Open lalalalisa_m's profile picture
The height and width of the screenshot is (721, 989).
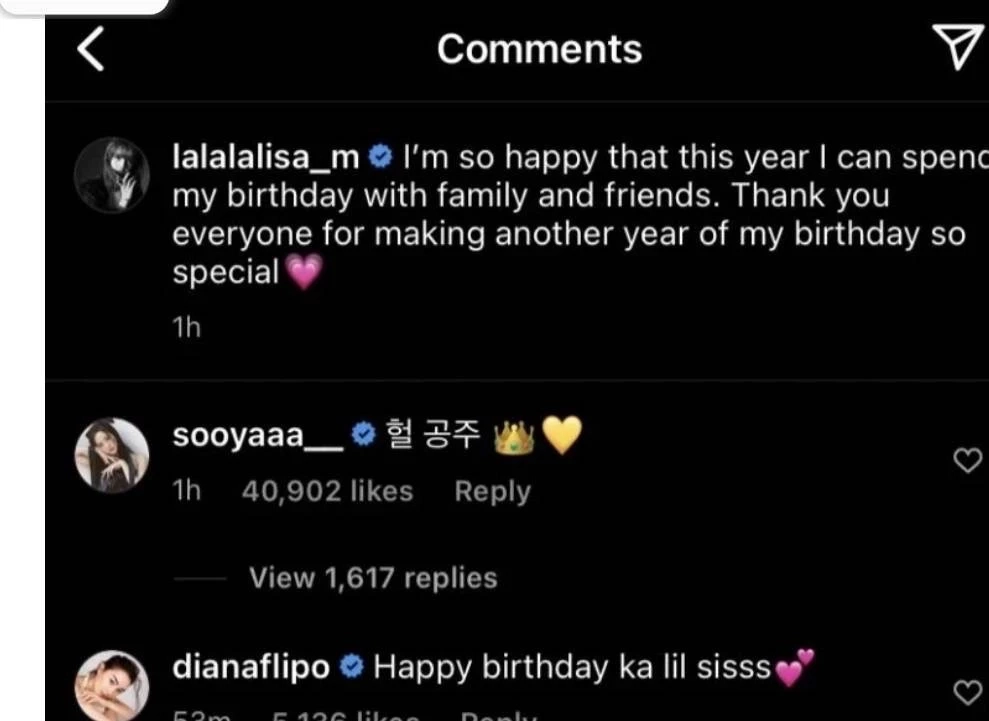(x=112, y=175)
